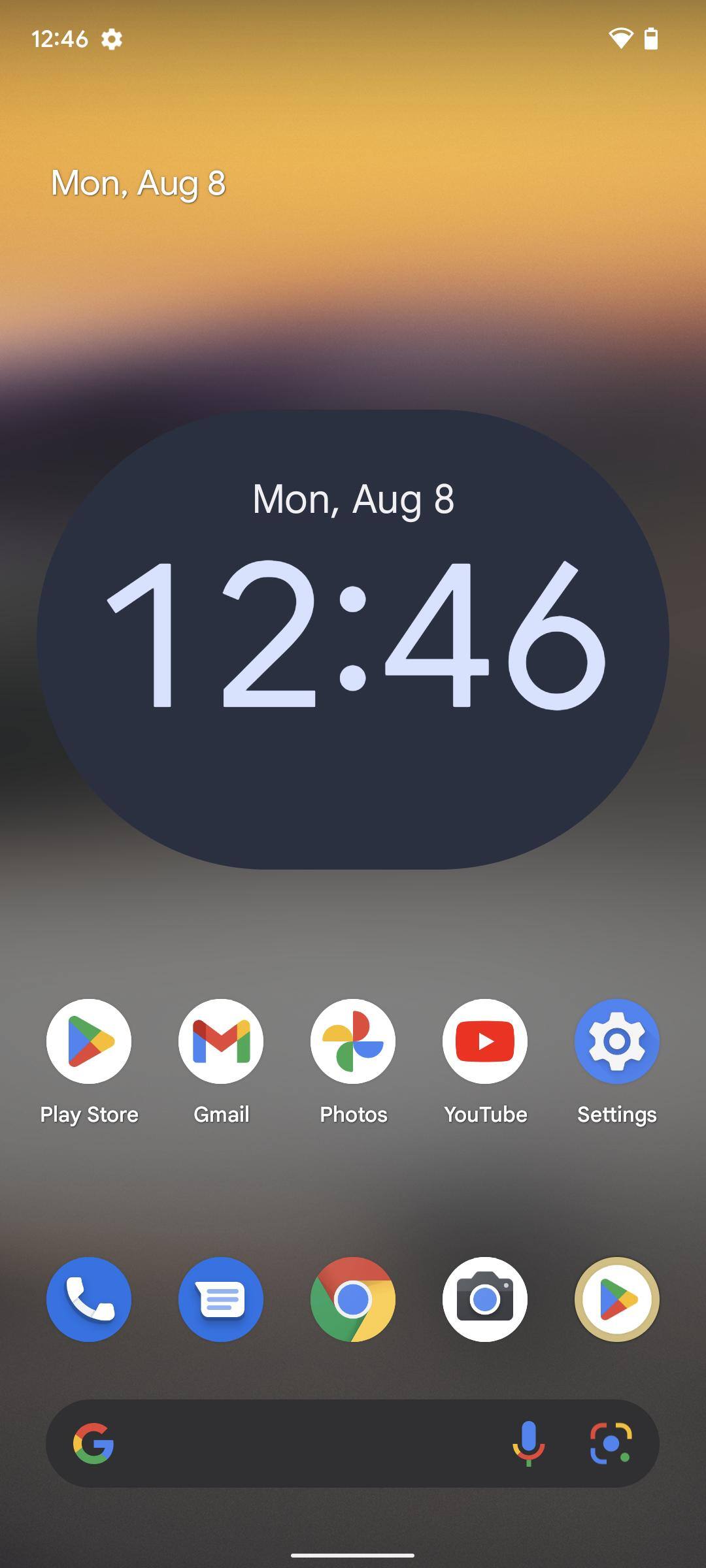This screenshot has width=706, height=1568.
Task: Open the Play Store app
Action: click(x=89, y=1041)
